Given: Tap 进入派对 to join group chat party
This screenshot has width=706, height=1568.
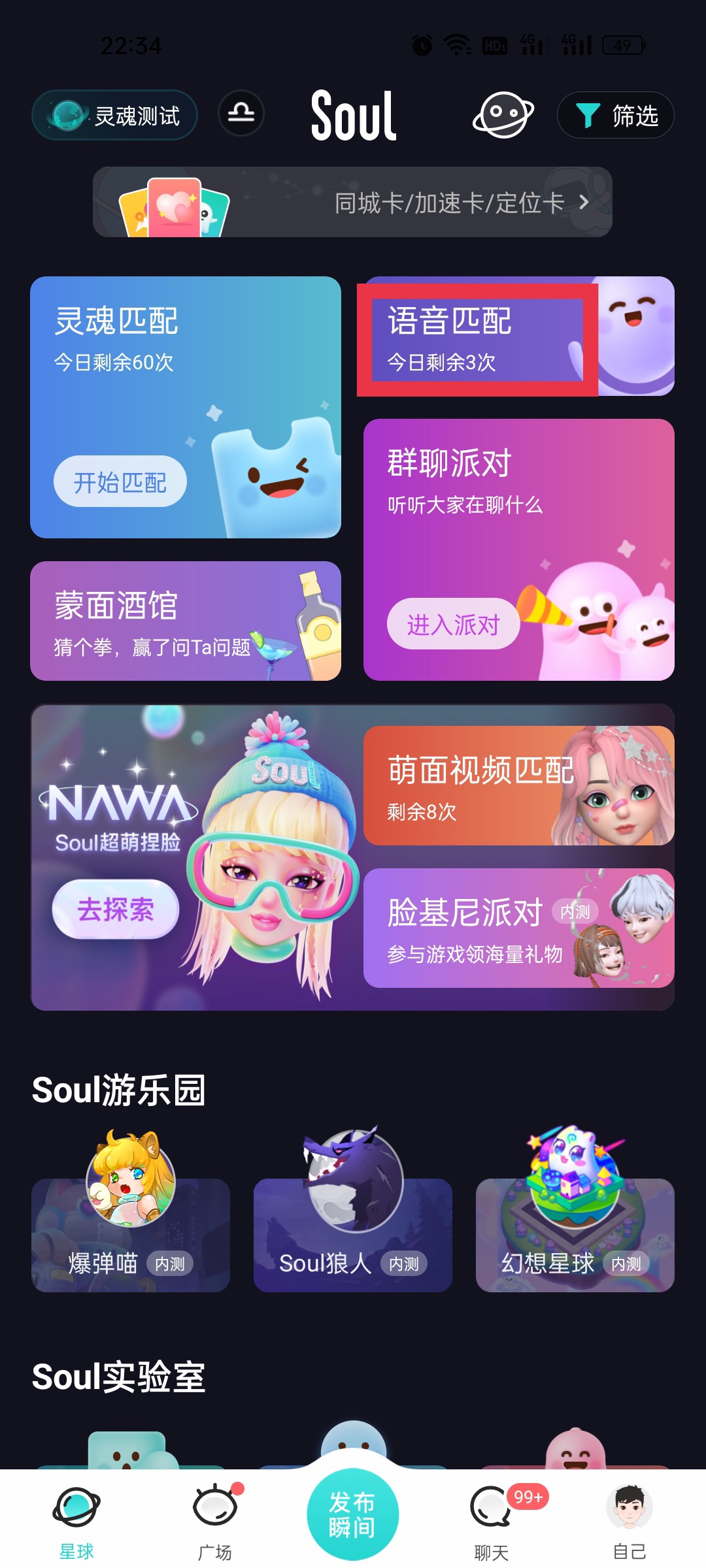Looking at the screenshot, I should pyautogui.click(x=454, y=624).
